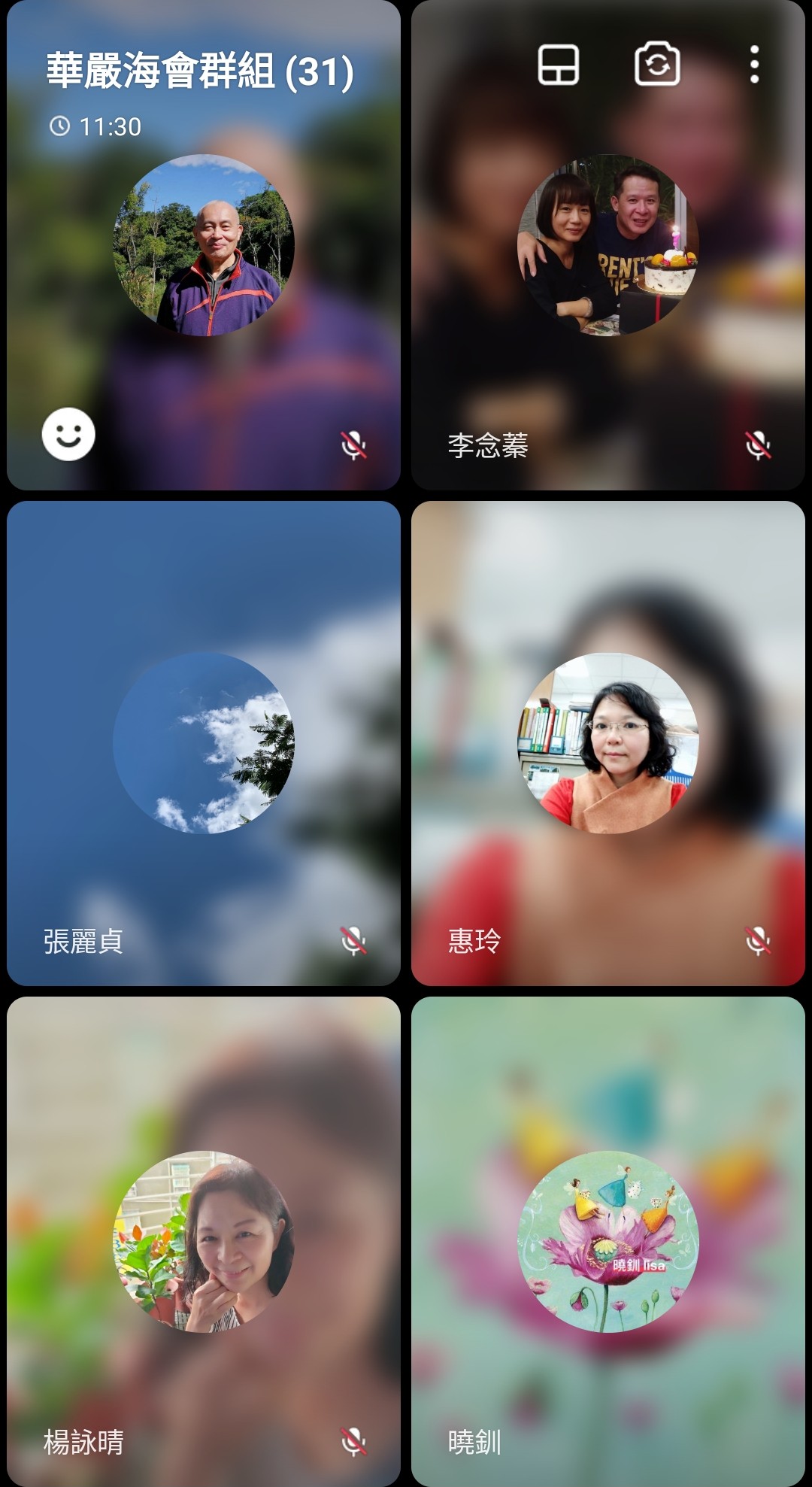
Task: Switch the camera view
Action: pos(657,65)
